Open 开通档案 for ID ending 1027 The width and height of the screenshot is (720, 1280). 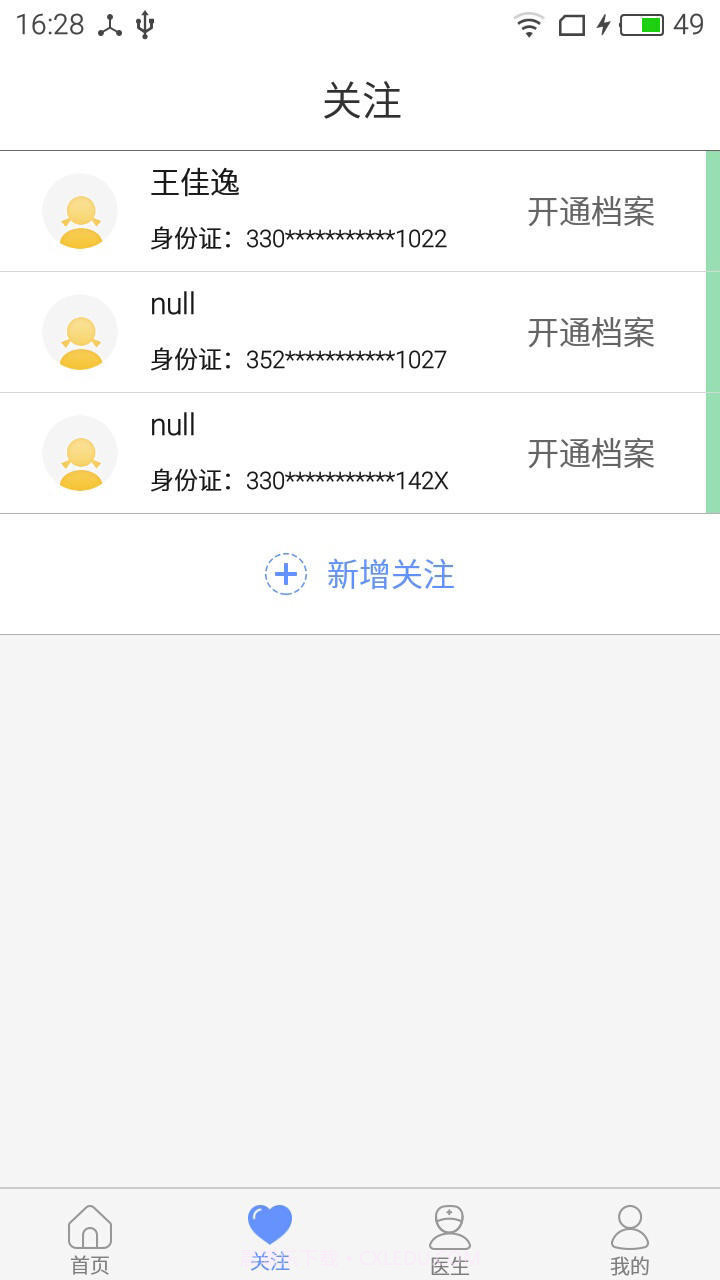point(591,332)
